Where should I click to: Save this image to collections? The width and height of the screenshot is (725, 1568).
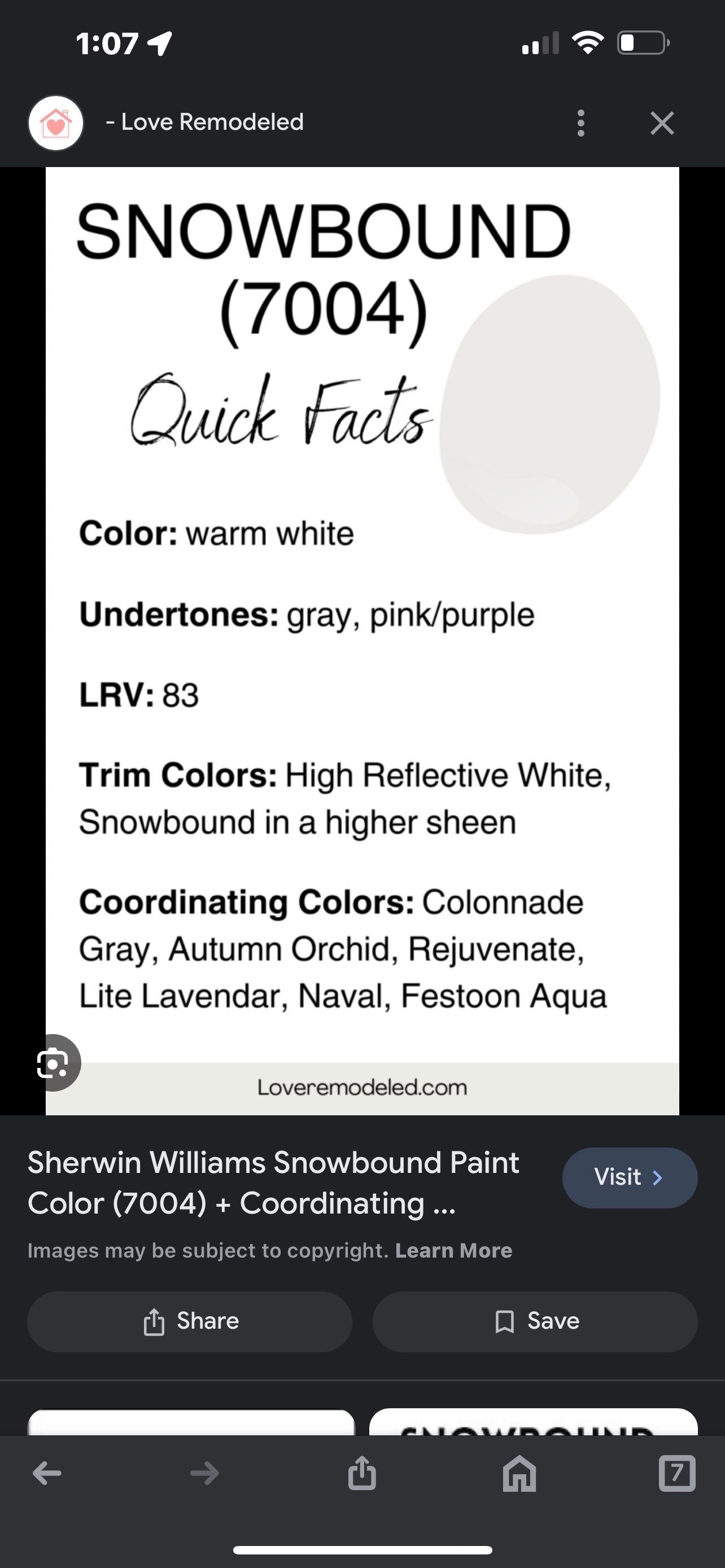click(535, 1321)
